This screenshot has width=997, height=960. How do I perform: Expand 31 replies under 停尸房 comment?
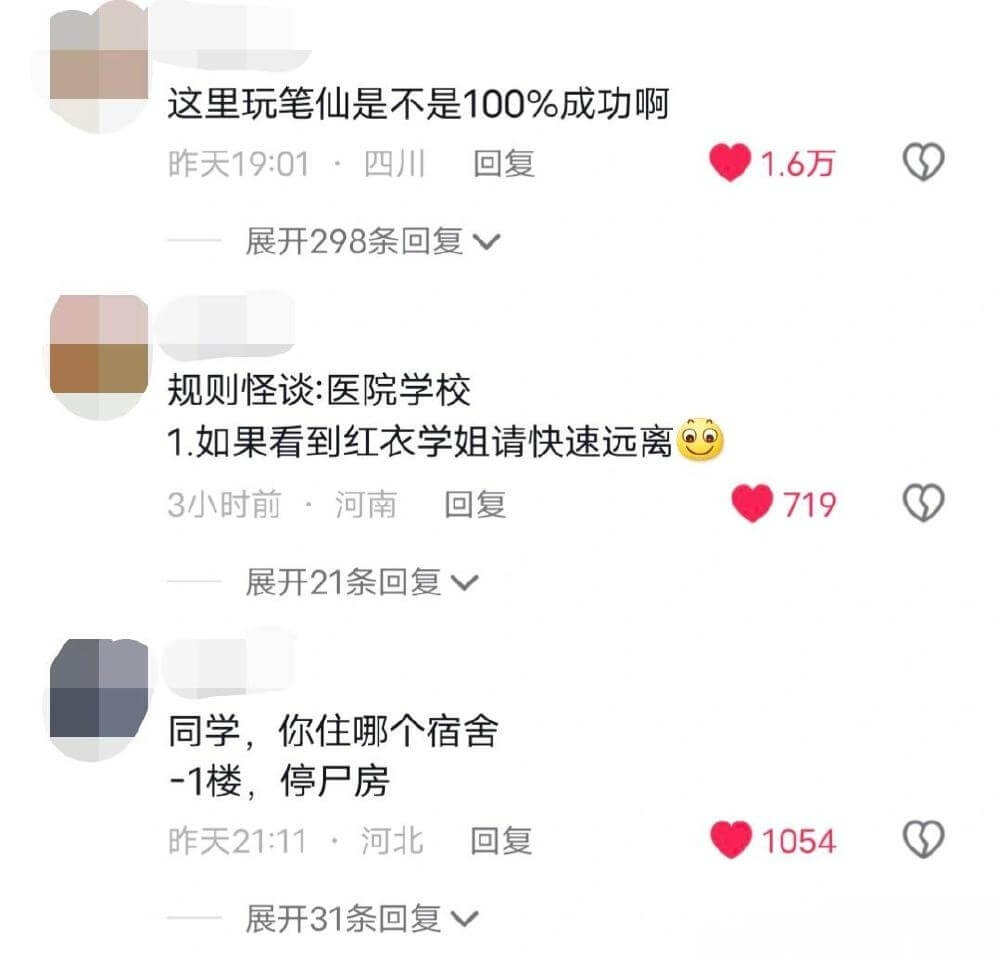361,918
